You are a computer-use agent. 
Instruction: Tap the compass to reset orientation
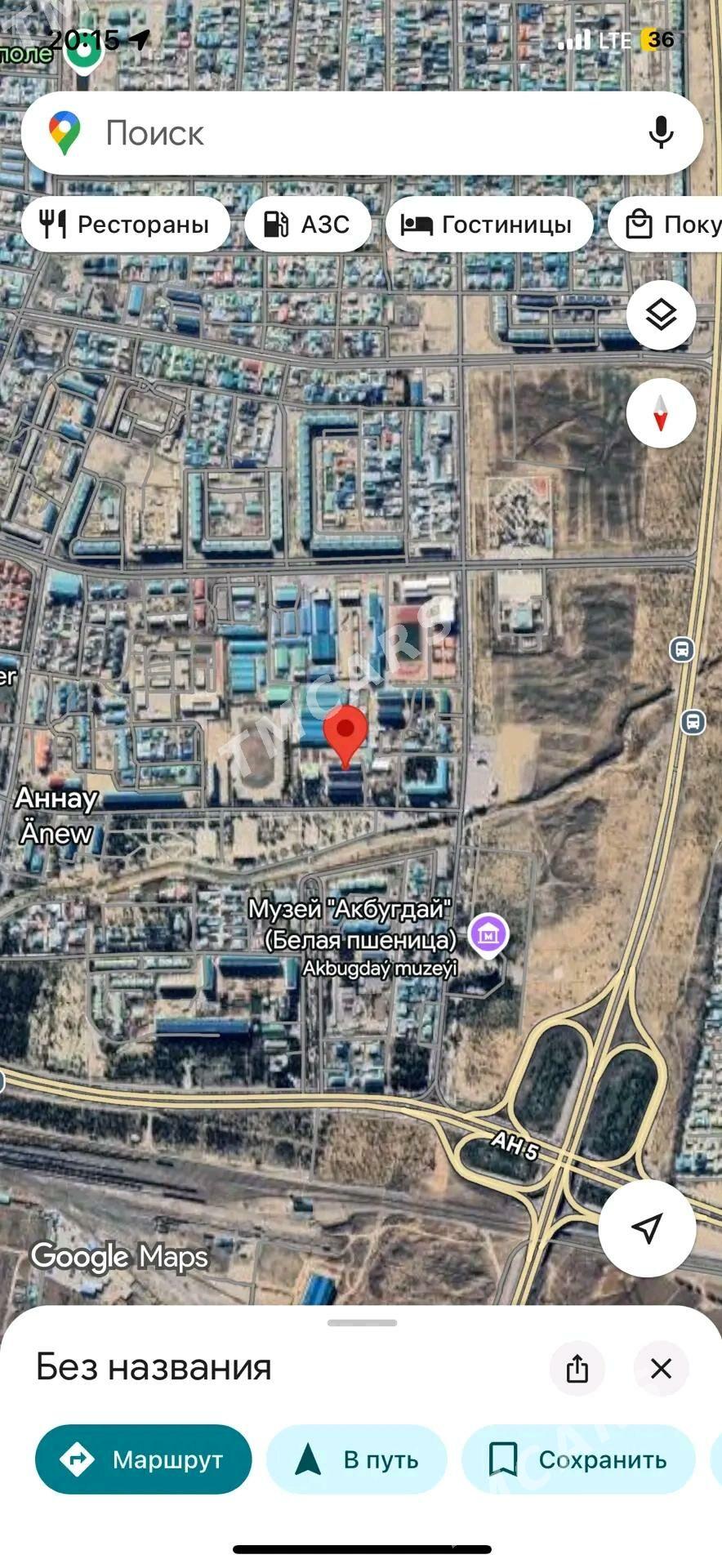[661, 413]
